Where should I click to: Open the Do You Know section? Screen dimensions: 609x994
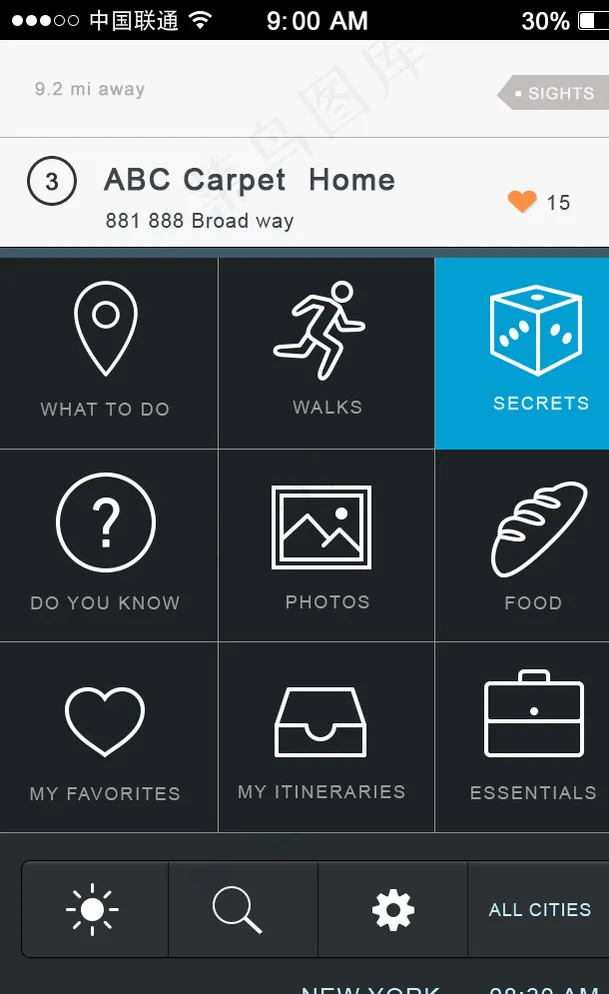tap(106, 545)
